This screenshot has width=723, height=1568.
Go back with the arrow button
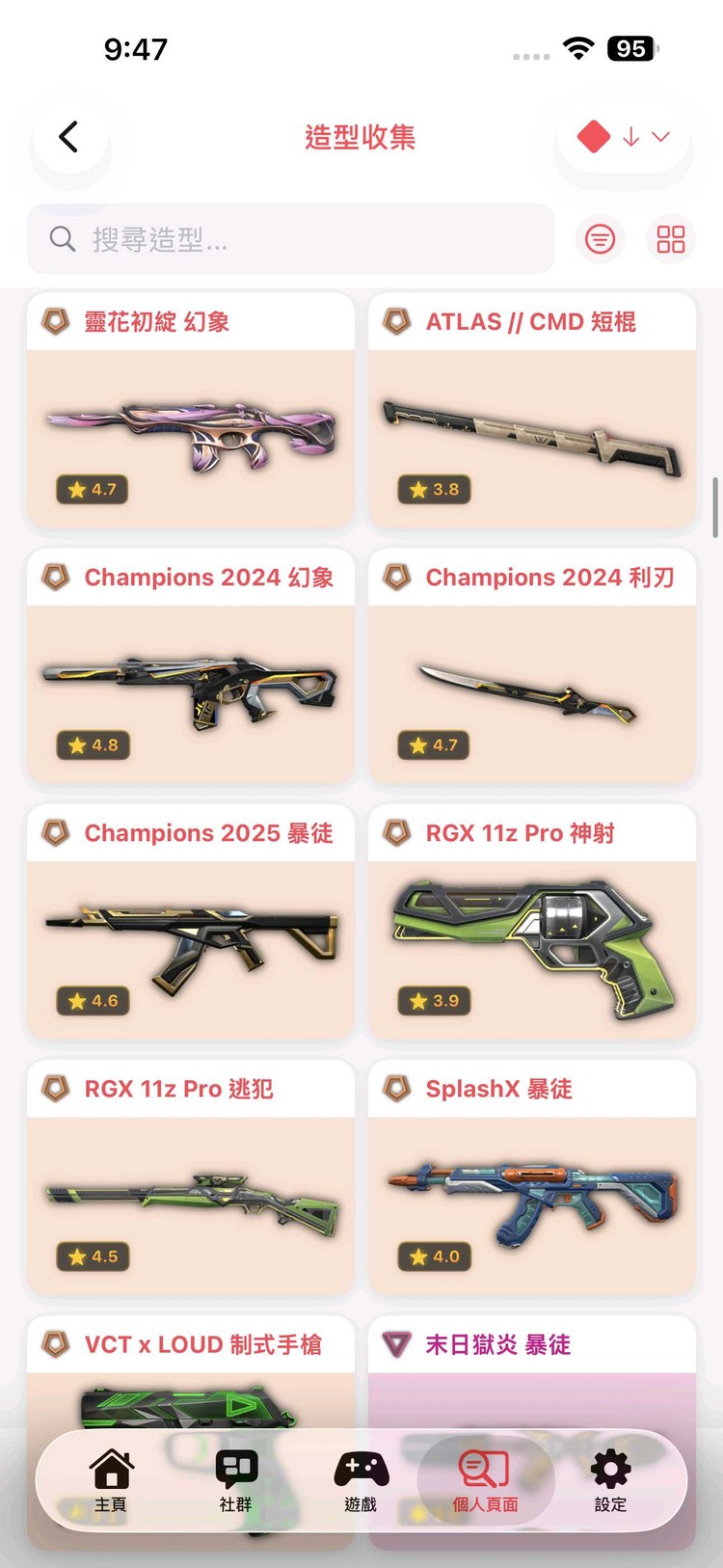tap(69, 137)
